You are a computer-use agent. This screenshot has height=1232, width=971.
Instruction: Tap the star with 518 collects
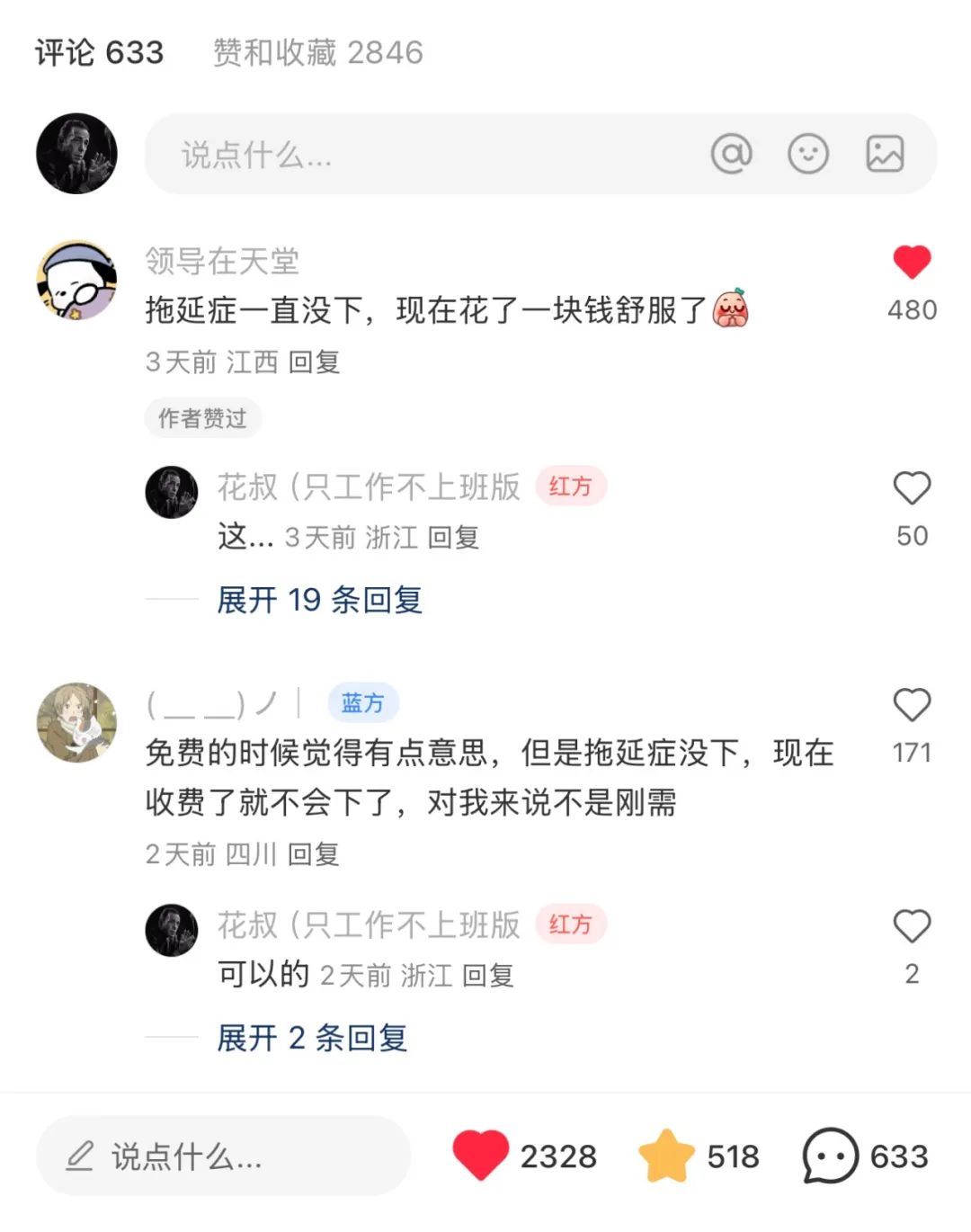666,1156
